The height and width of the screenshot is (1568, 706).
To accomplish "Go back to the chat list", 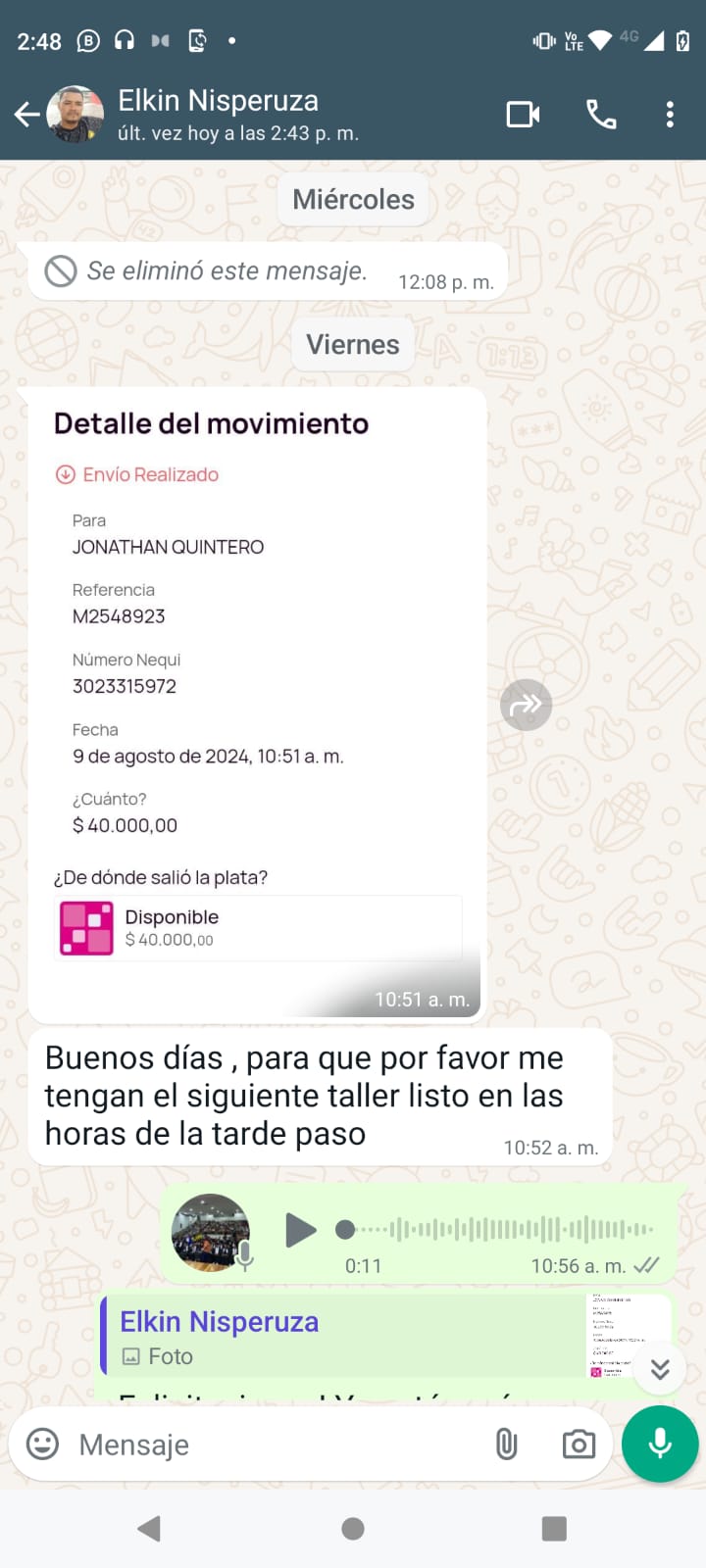I will pos(27,115).
